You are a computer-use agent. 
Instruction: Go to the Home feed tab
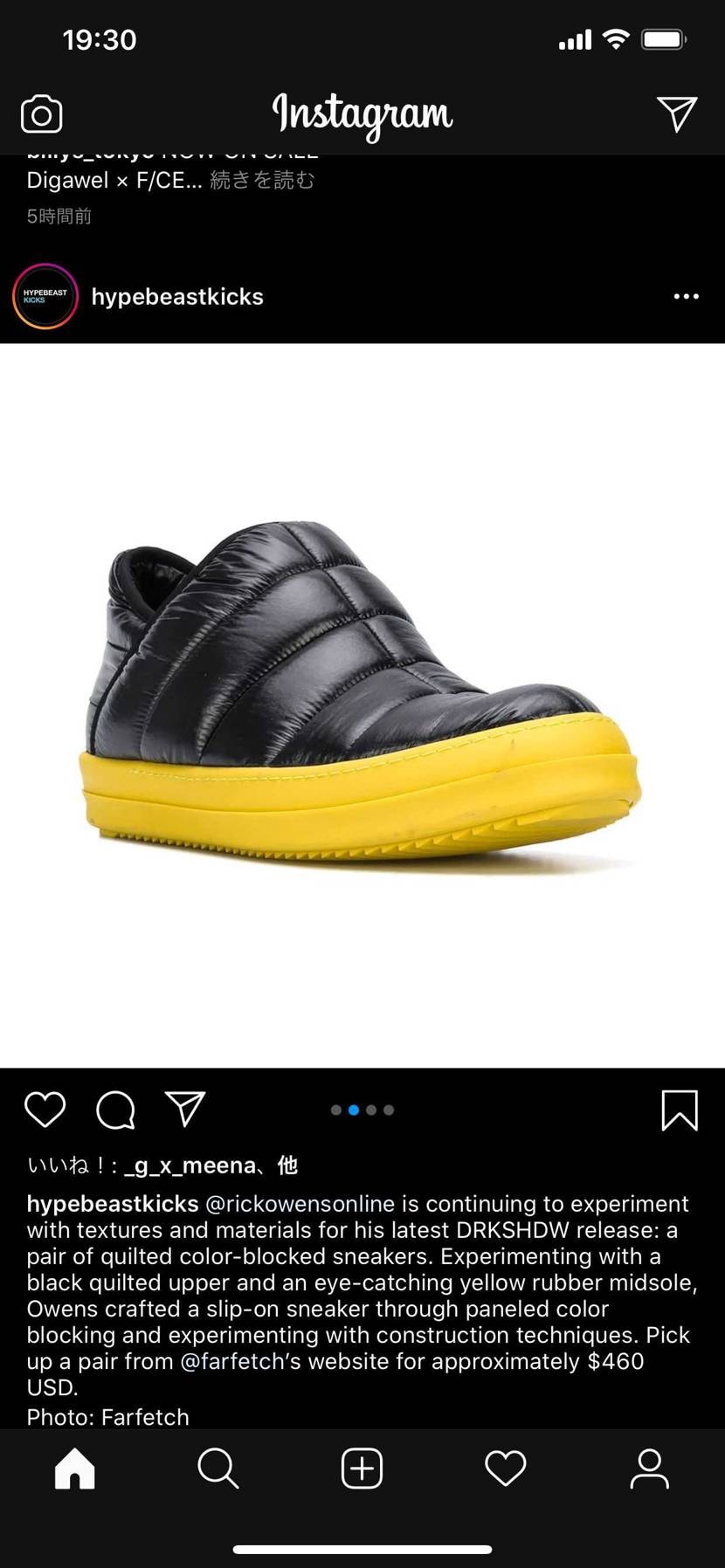75,1468
